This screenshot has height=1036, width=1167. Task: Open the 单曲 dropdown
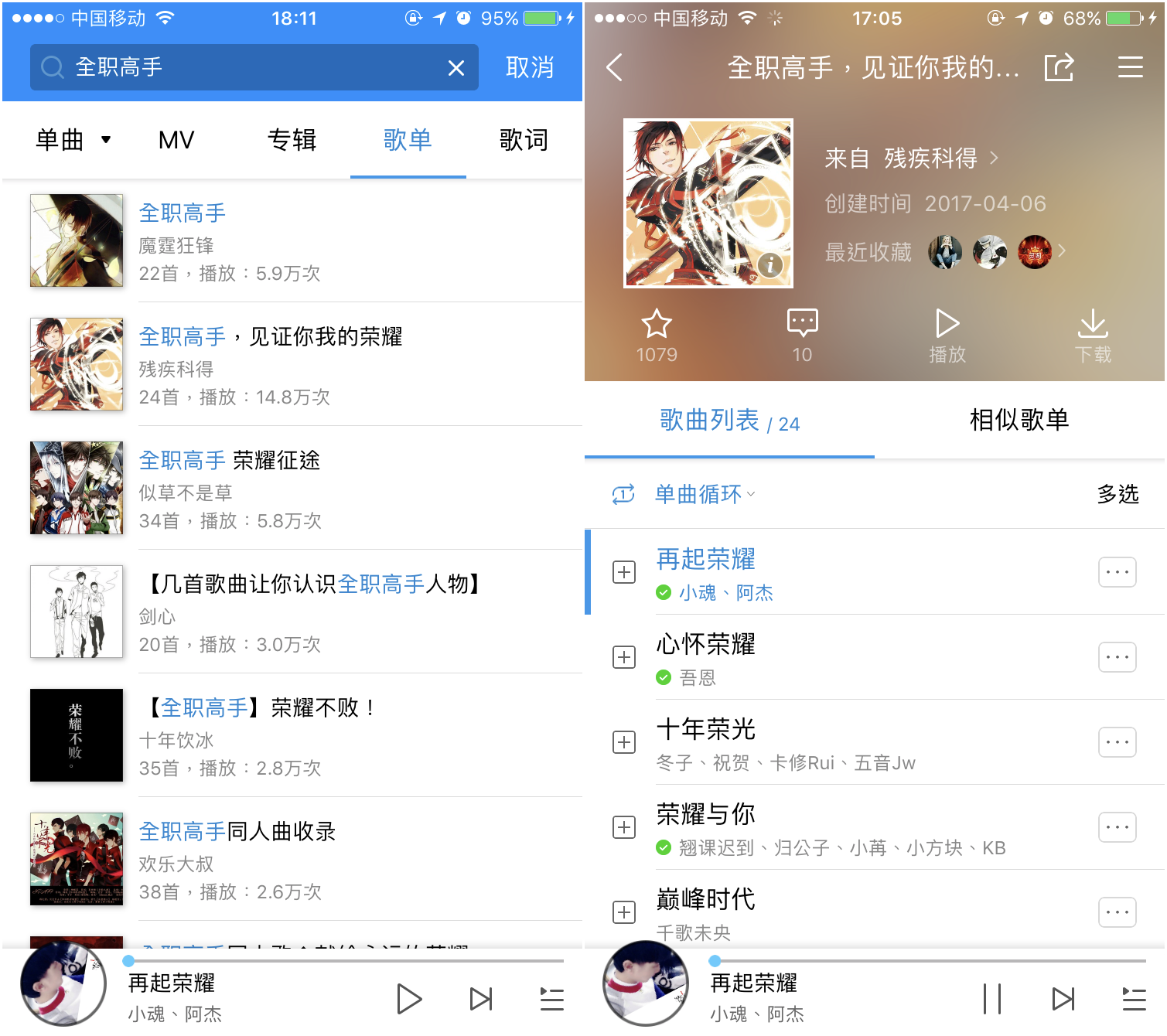73,140
